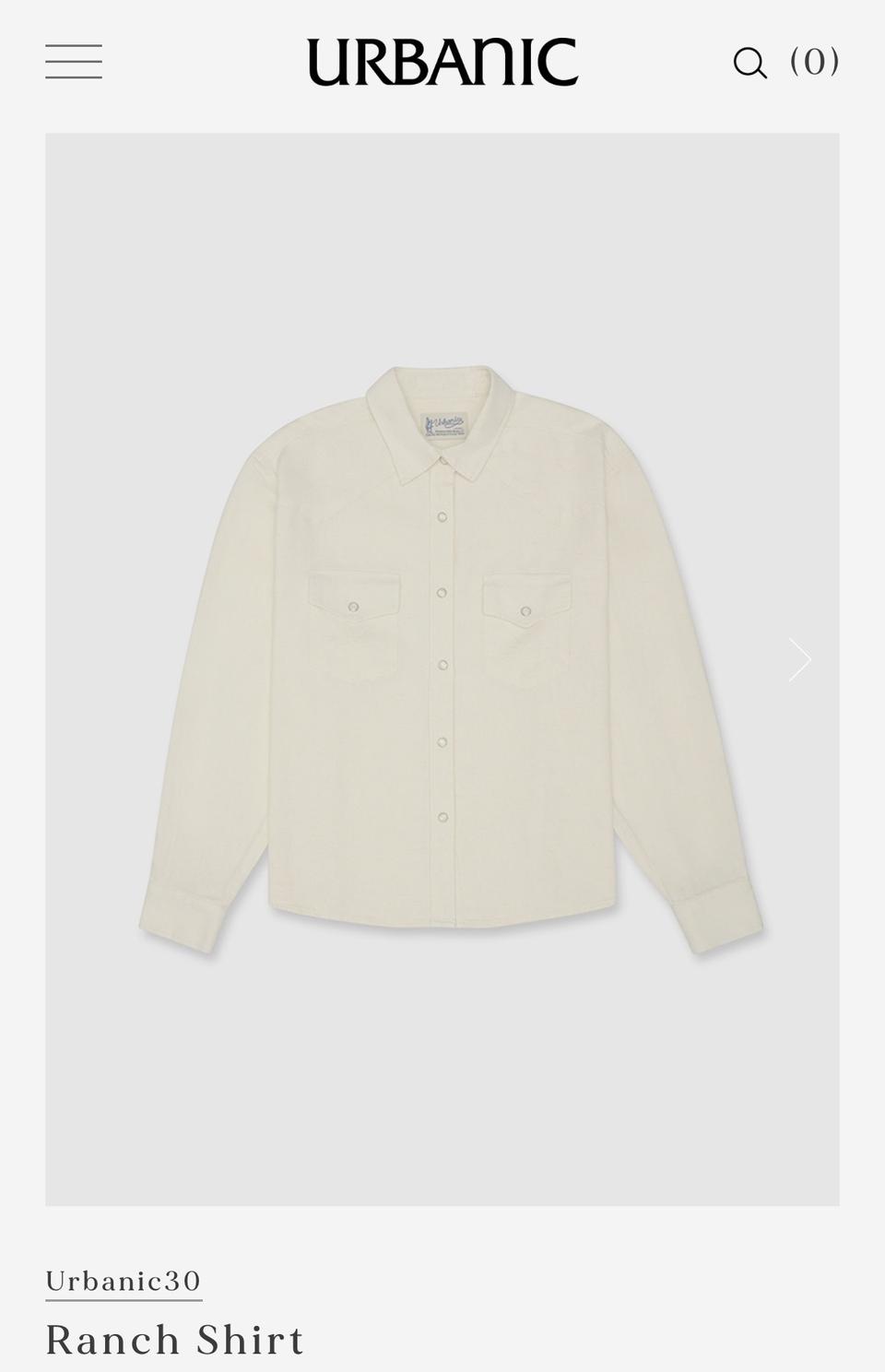Open search with the magnifier icon
The height and width of the screenshot is (1372, 885).
[x=749, y=63]
